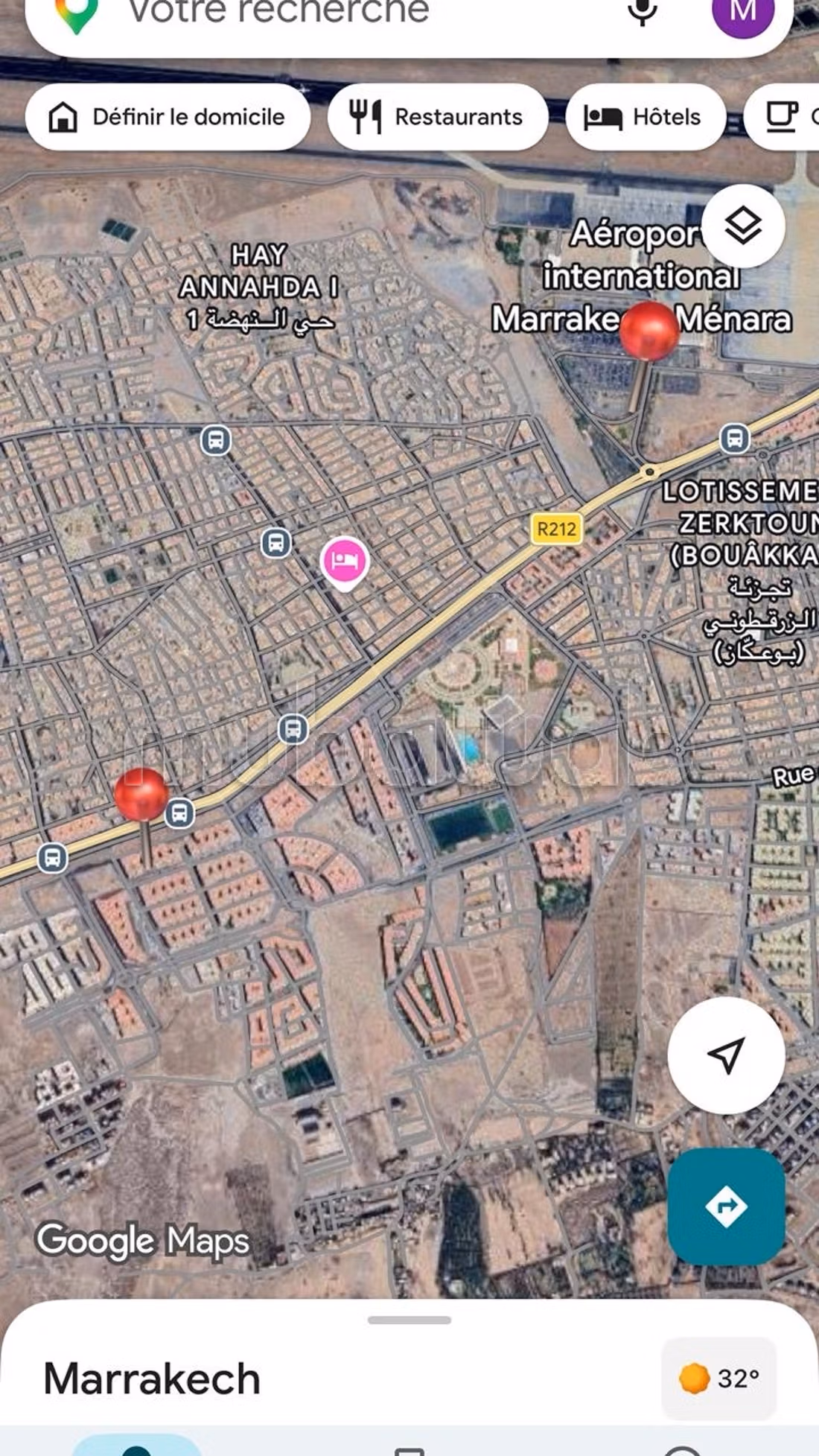Screen dimensions: 819x1456
Task: Open the purple M account avatar
Action: tap(742, 13)
